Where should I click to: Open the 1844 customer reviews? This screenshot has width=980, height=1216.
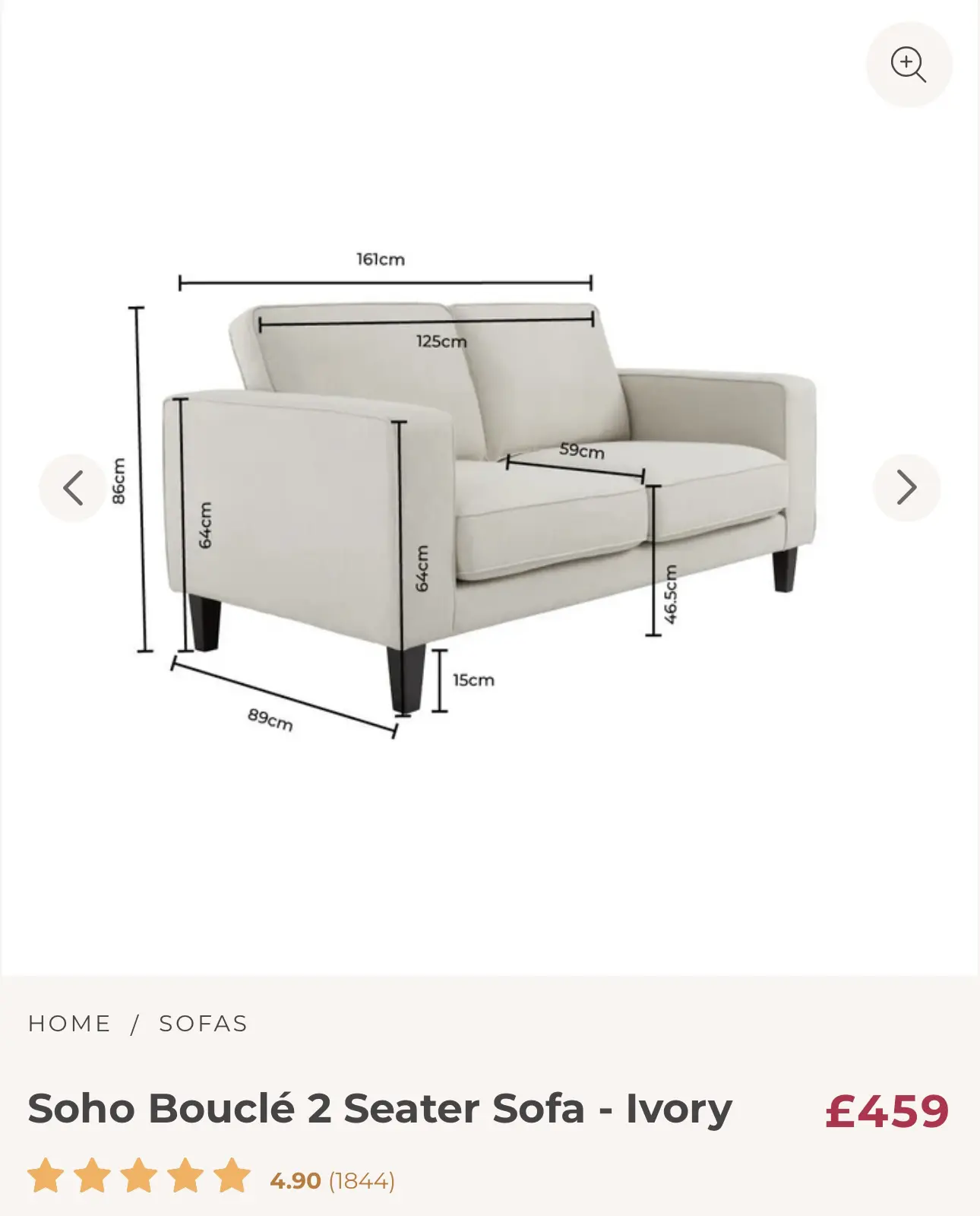click(362, 1180)
